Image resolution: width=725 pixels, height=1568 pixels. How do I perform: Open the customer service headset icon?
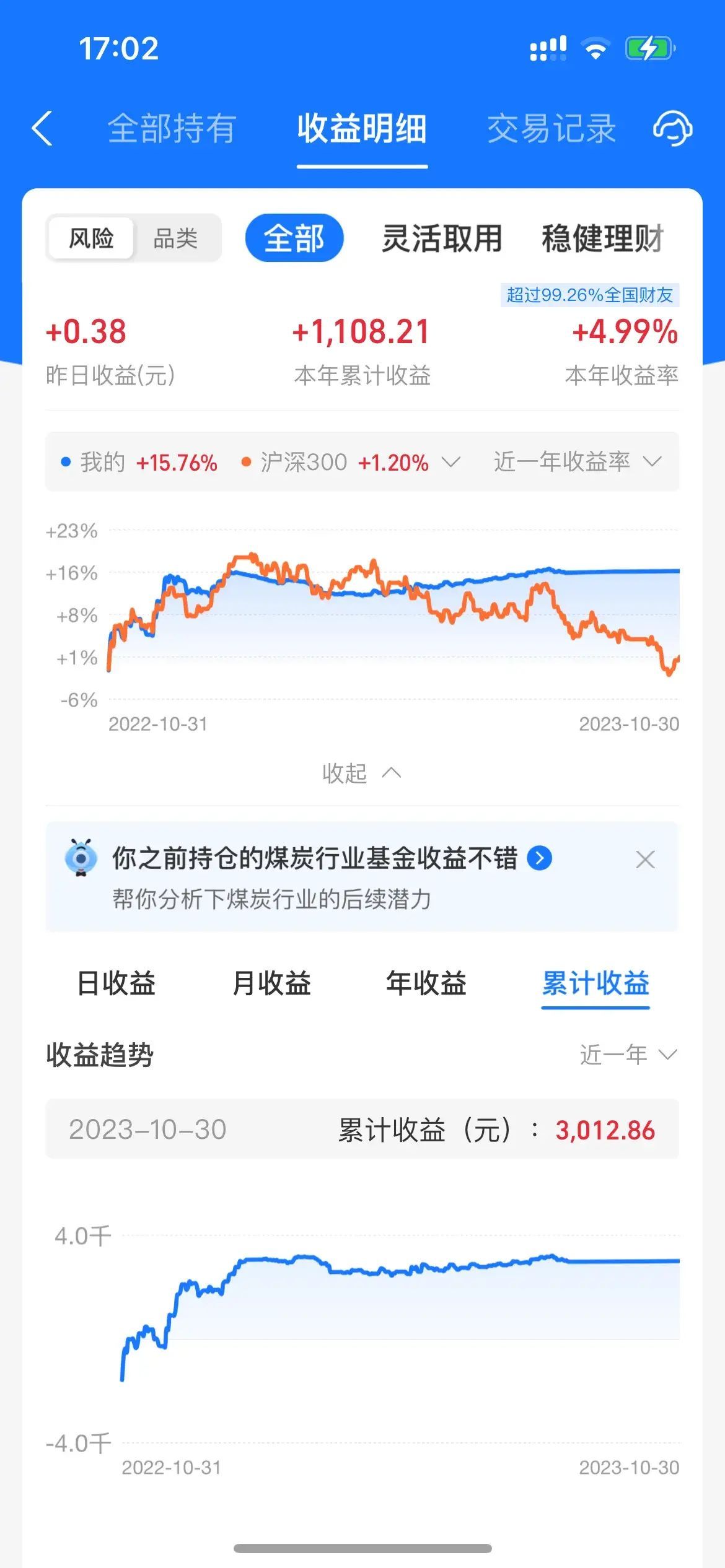(672, 129)
